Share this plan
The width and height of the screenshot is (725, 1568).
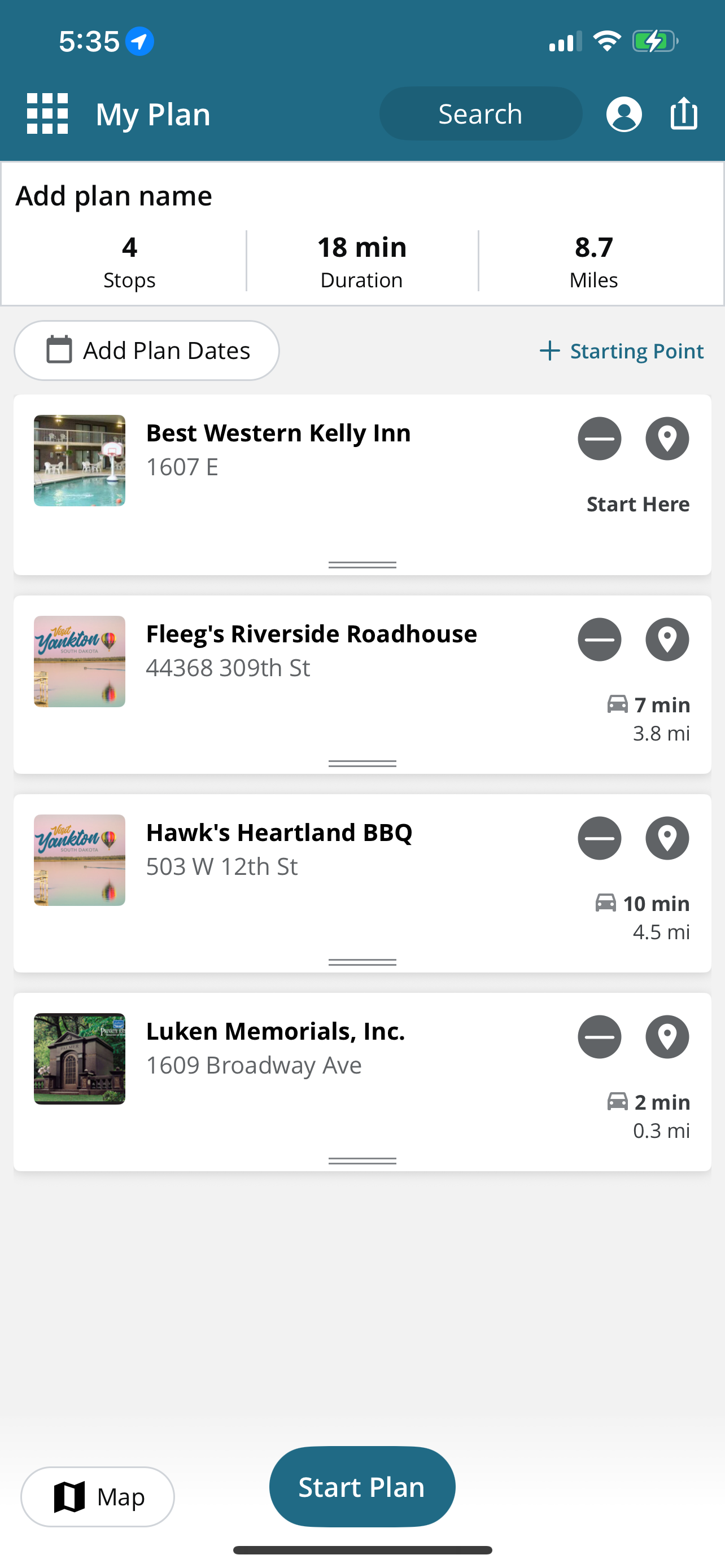click(x=684, y=113)
